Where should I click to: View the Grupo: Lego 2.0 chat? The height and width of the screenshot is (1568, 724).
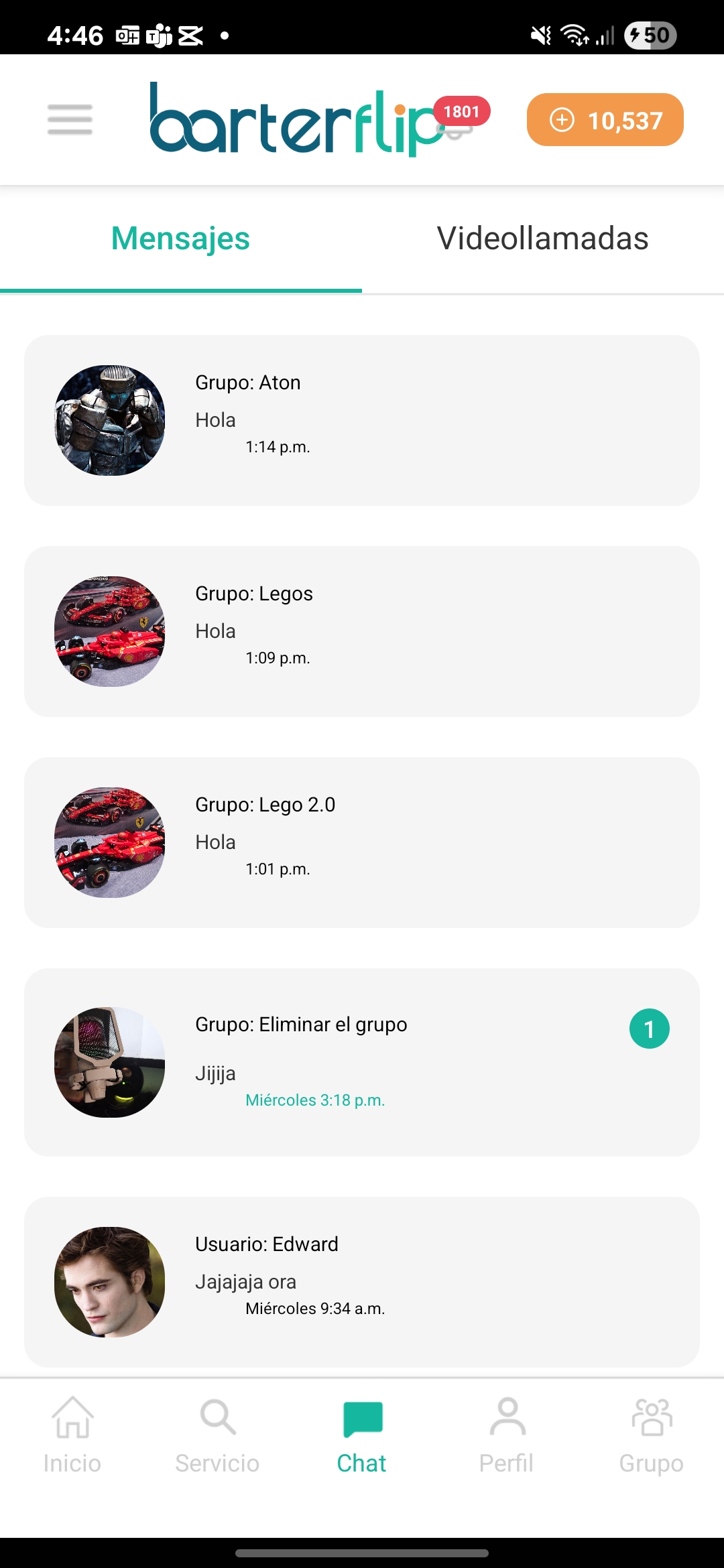click(x=362, y=842)
